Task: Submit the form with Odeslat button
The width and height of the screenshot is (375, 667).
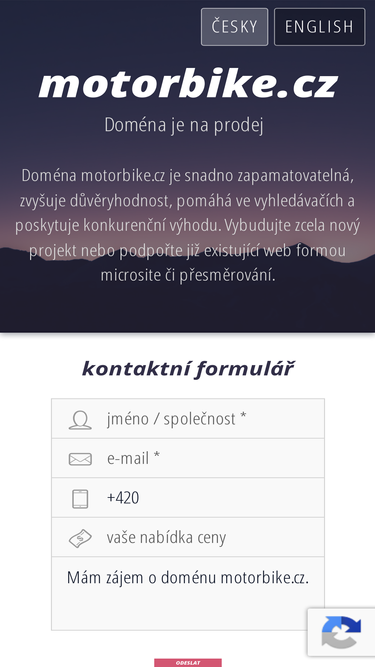Action: pos(188,663)
